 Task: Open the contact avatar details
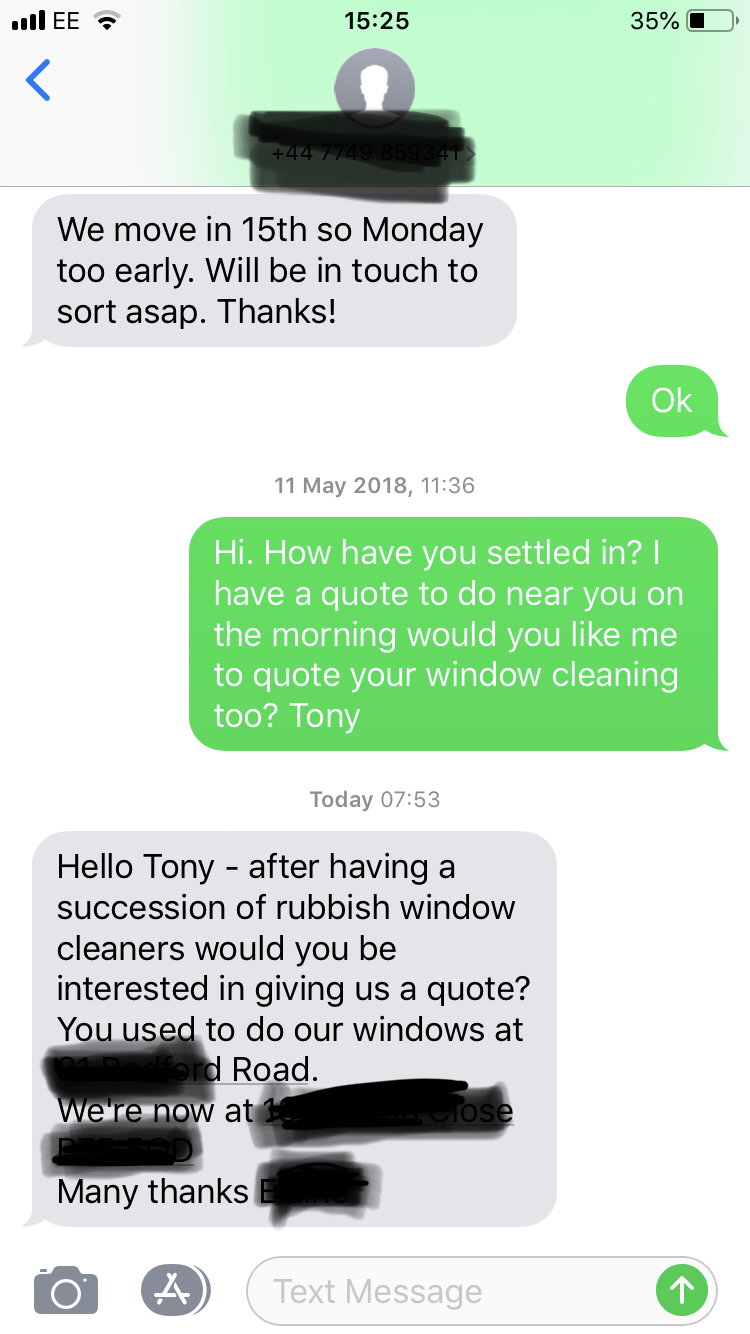375,85
